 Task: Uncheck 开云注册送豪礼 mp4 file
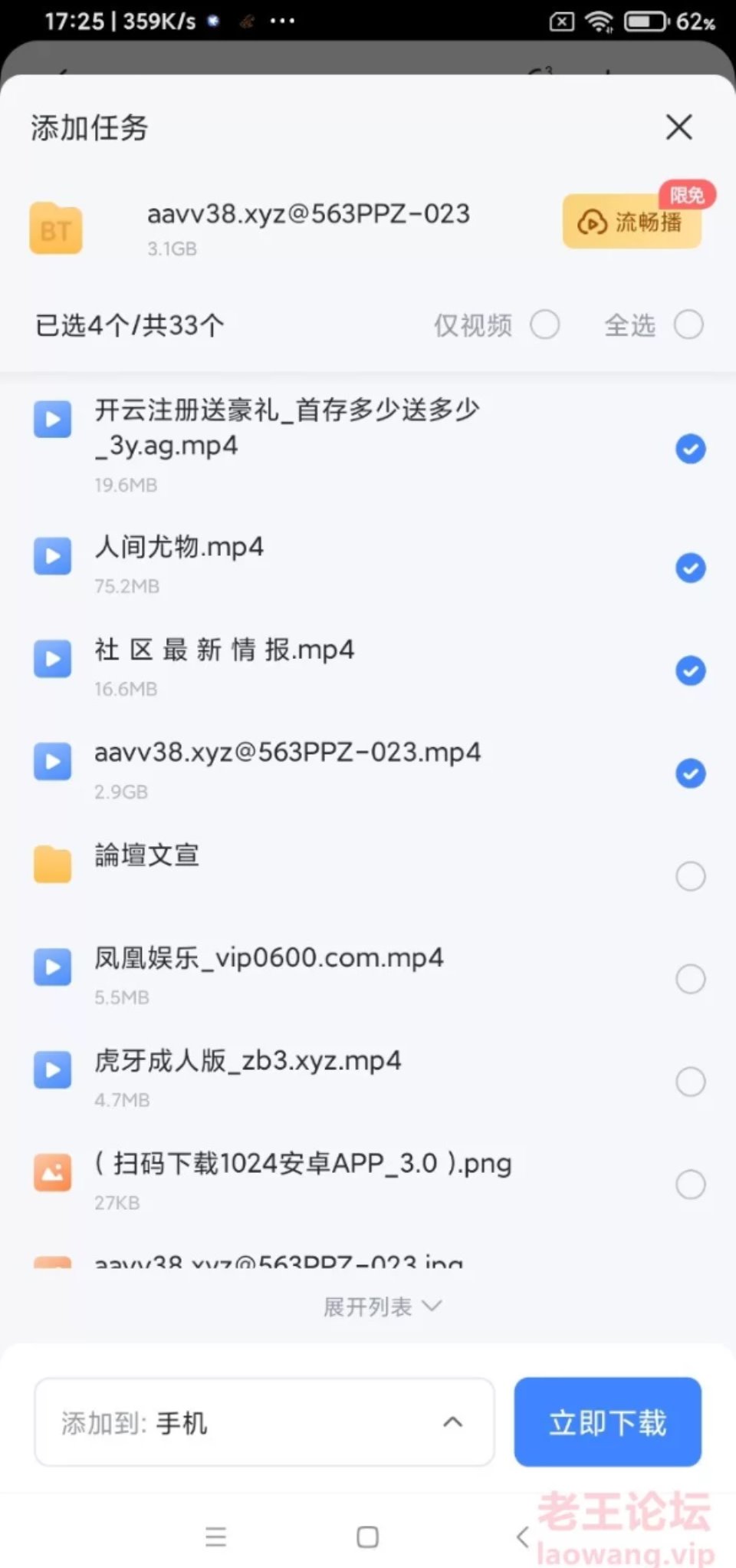click(x=691, y=449)
